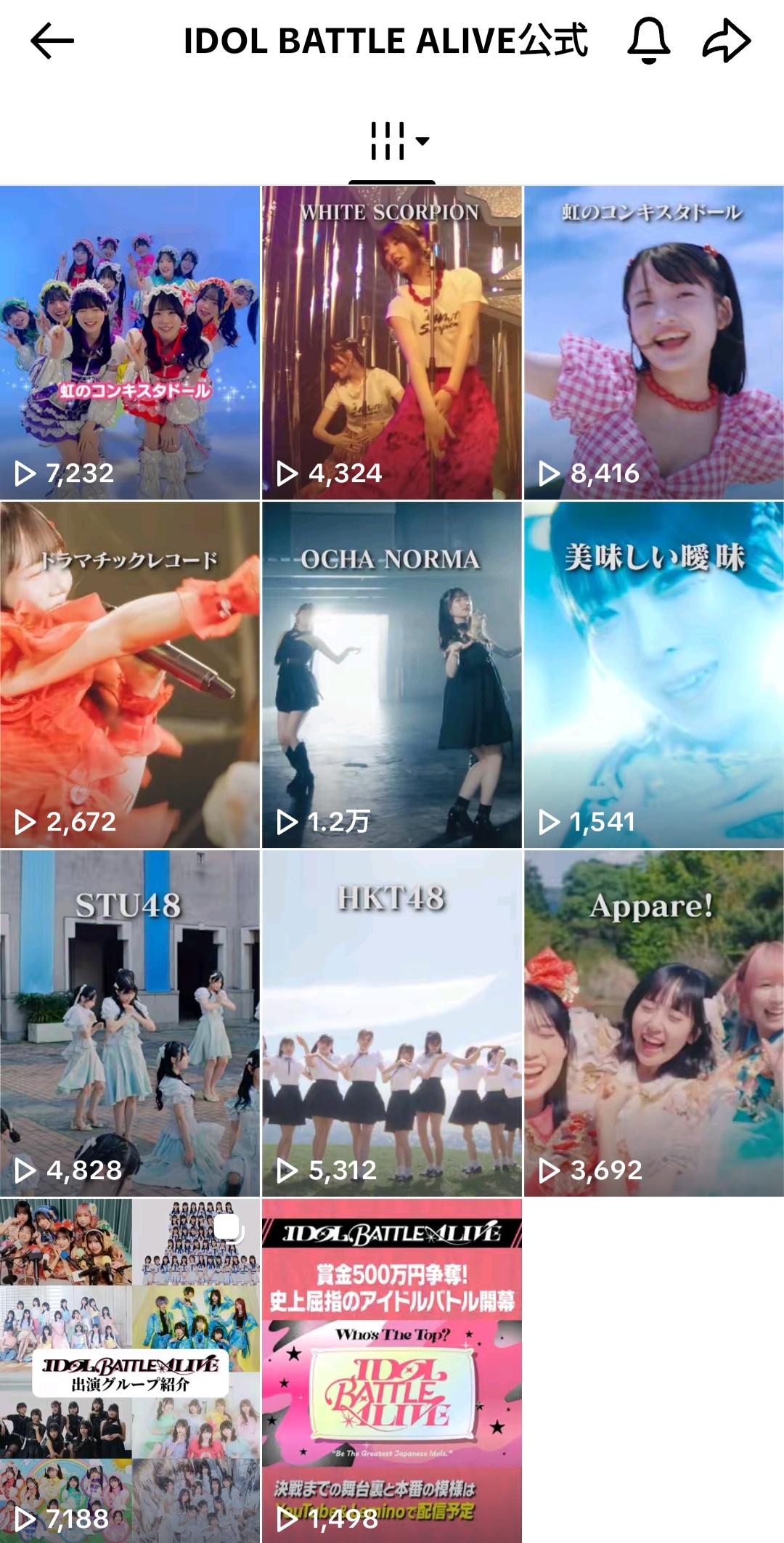Image resolution: width=784 pixels, height=1543 pixels.
Task: Play the ドラマチックレコード video
Action: click(x=130, y=674)
